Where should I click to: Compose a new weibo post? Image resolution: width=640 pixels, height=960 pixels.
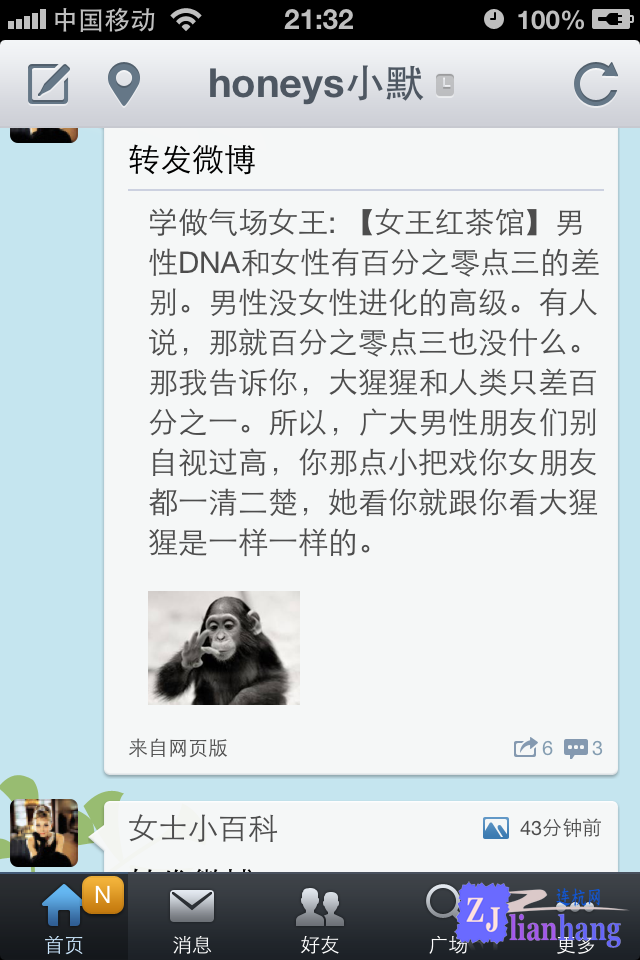[x=48, y=84]
